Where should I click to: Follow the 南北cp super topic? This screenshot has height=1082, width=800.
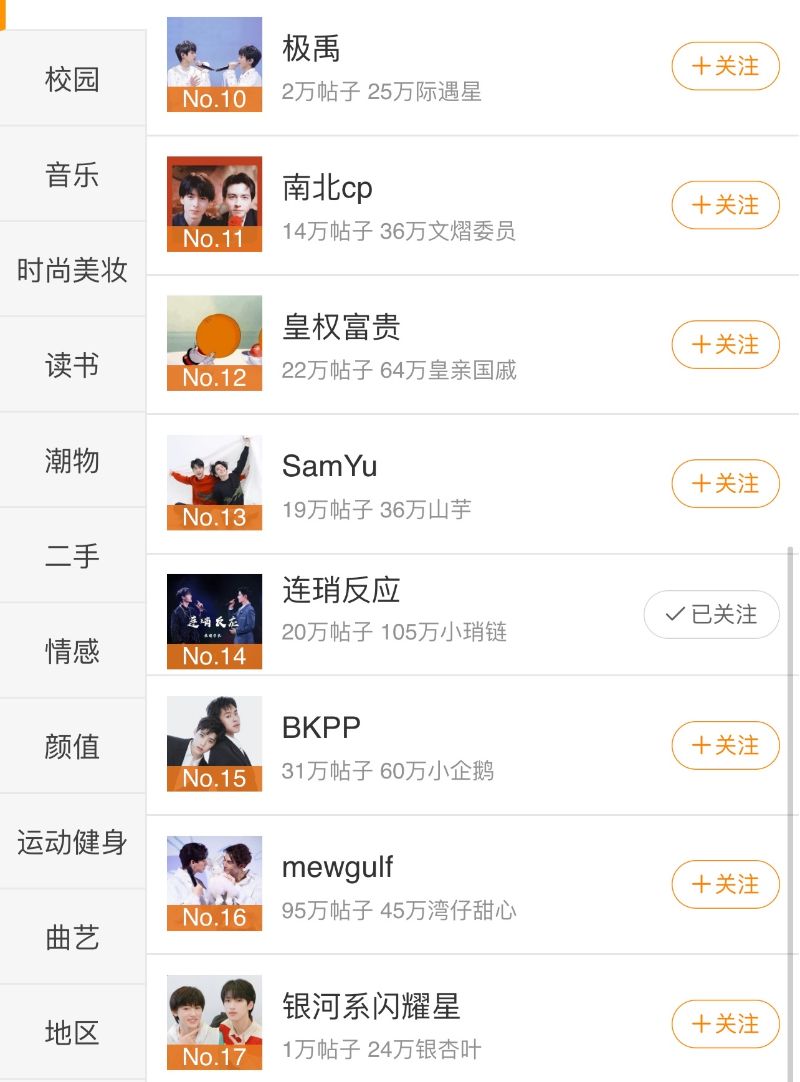725,205
